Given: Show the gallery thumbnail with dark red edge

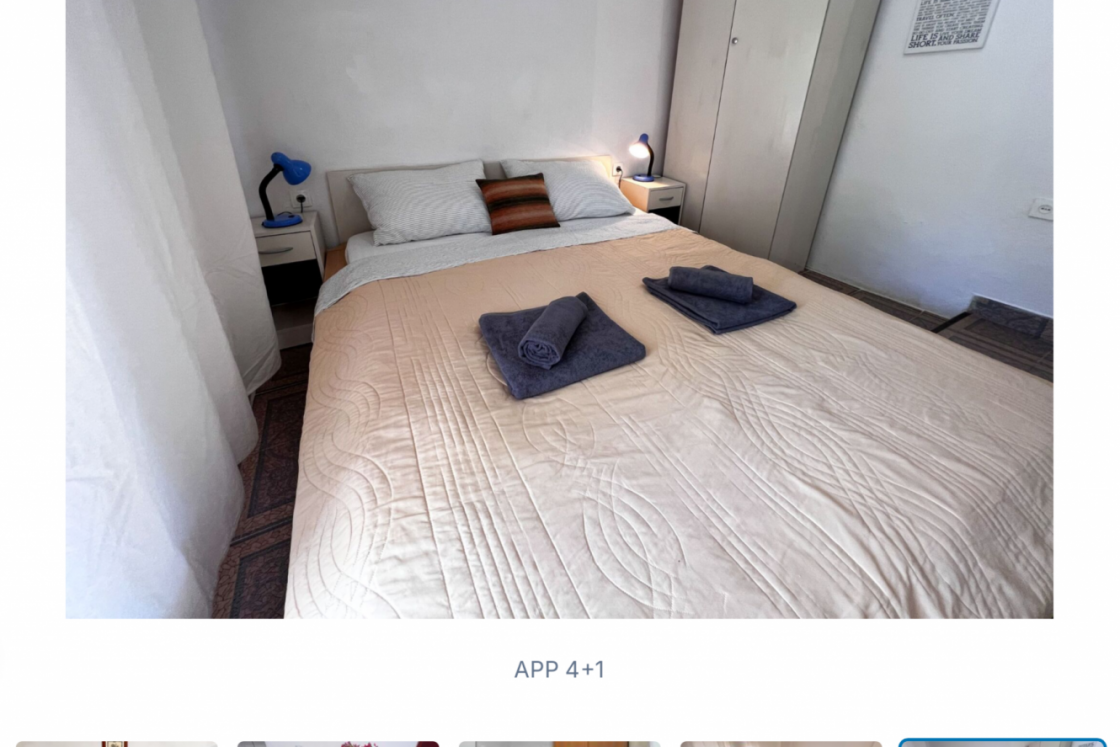Looking at the screenshot, I should pyautogui.click(x=338, y=743).
